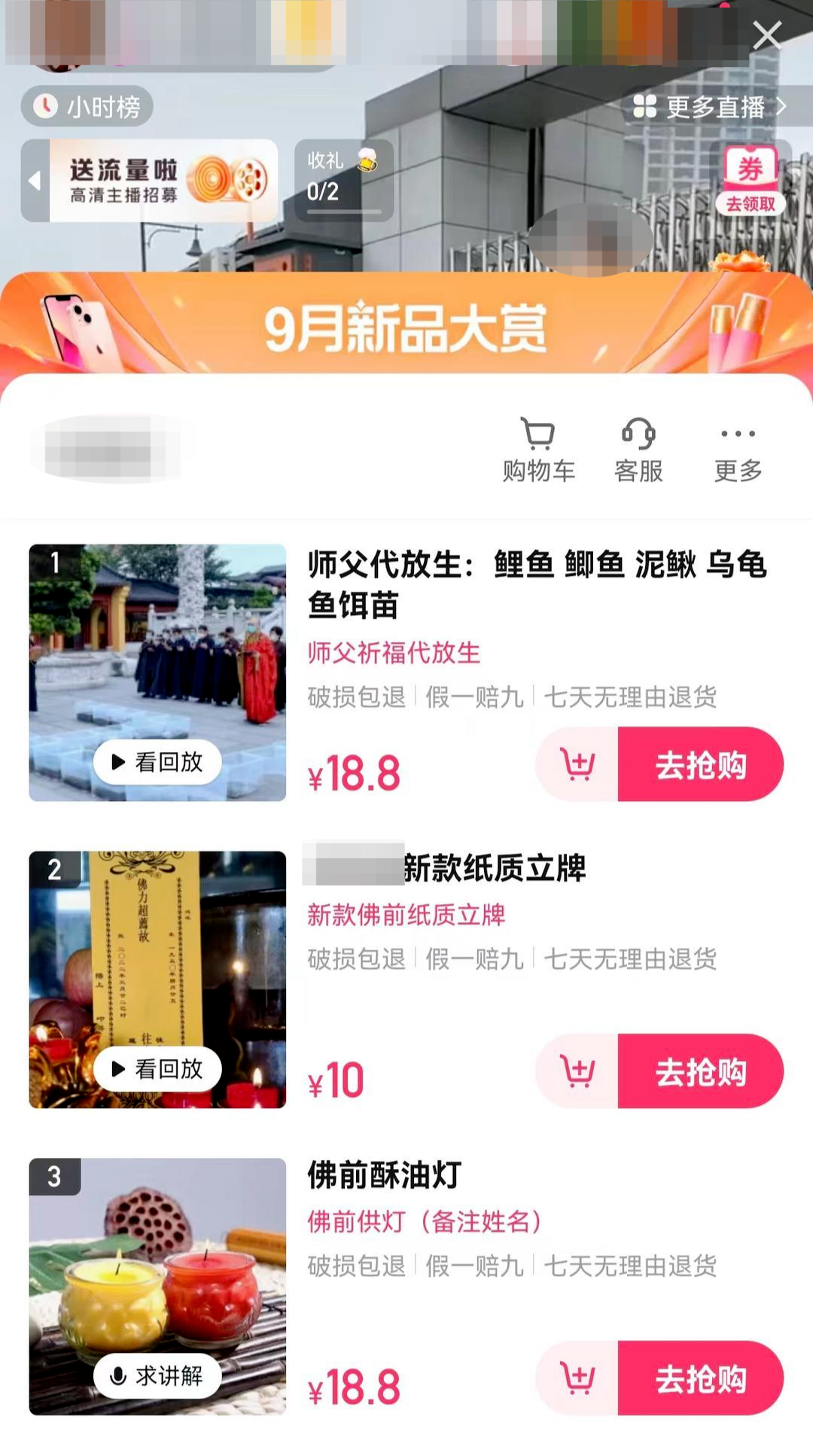
Task: Tap the 送流量啦 recruitment banner
Action: coord(162,181)
